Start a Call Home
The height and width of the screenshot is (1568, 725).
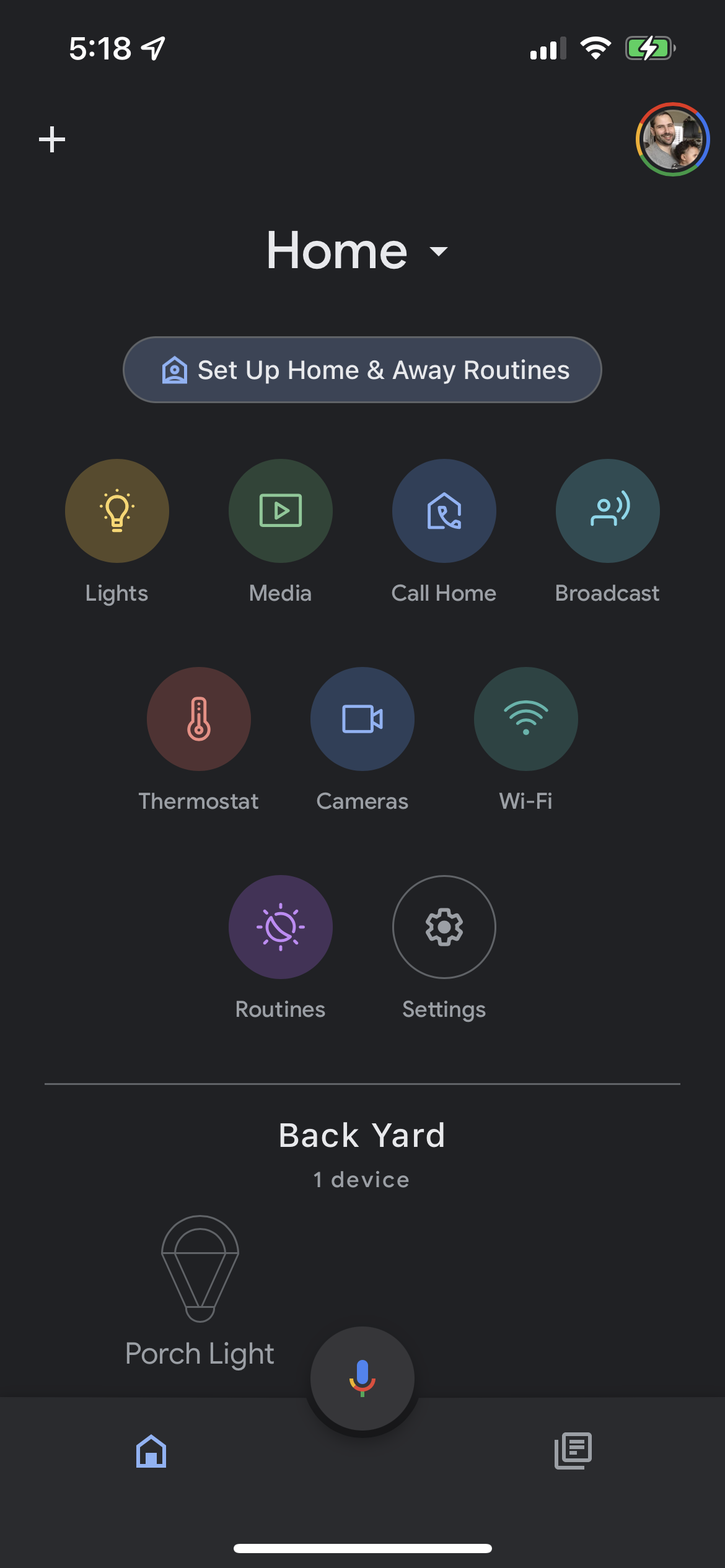click(x=444, y=511)
